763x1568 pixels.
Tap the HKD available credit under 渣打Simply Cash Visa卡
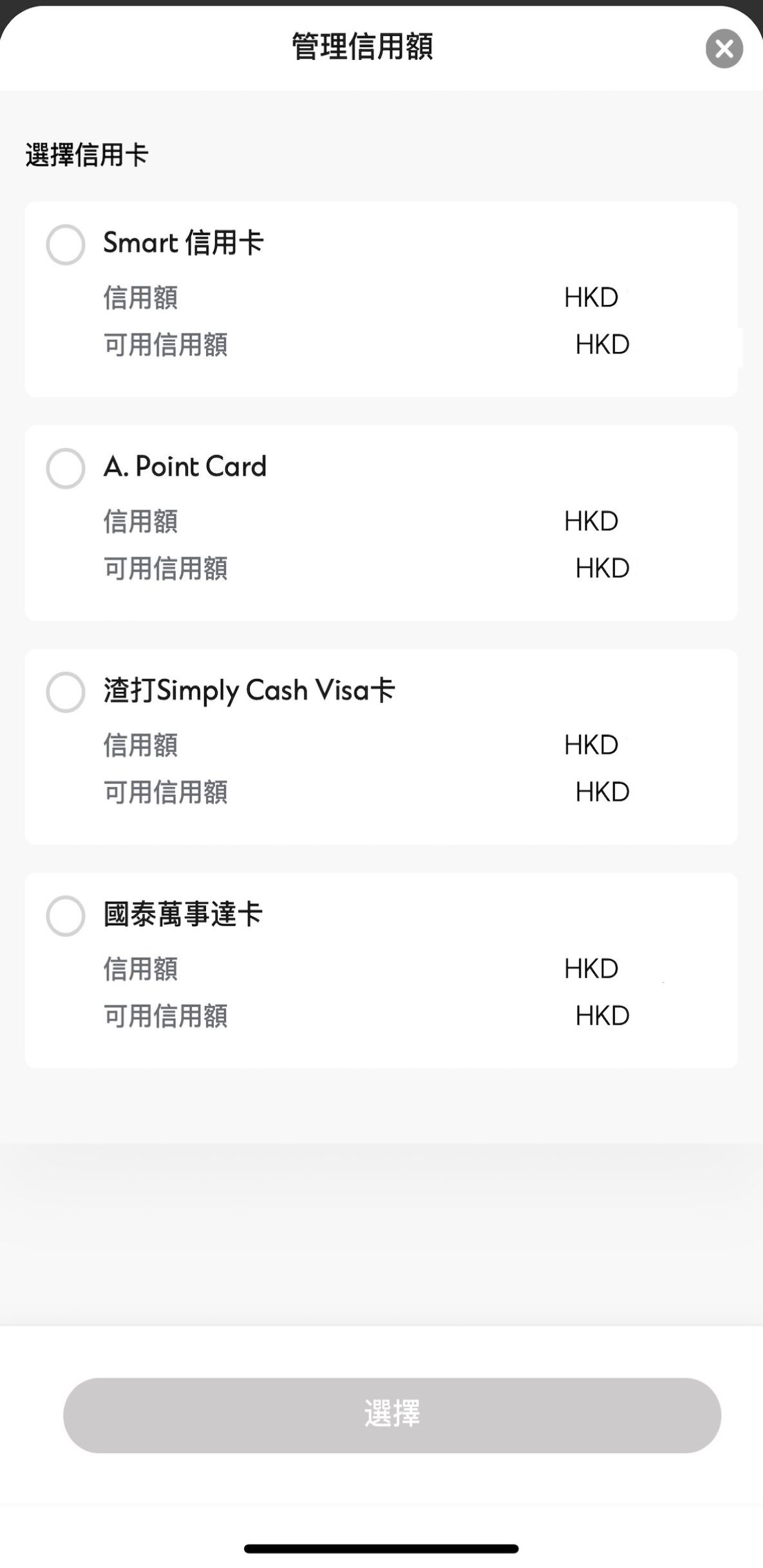click(x=601, y=791)
